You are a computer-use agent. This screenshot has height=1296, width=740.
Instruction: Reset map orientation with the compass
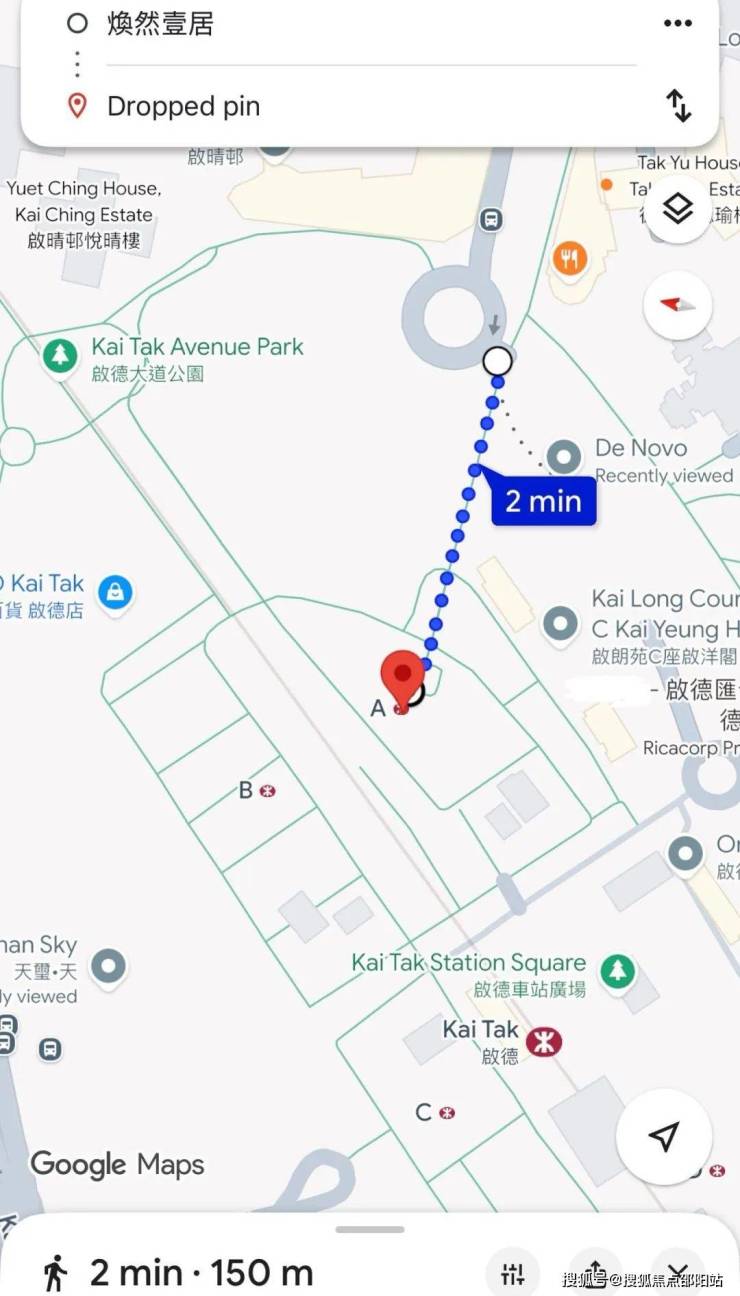pyautogui.click(x=678, y=305)
